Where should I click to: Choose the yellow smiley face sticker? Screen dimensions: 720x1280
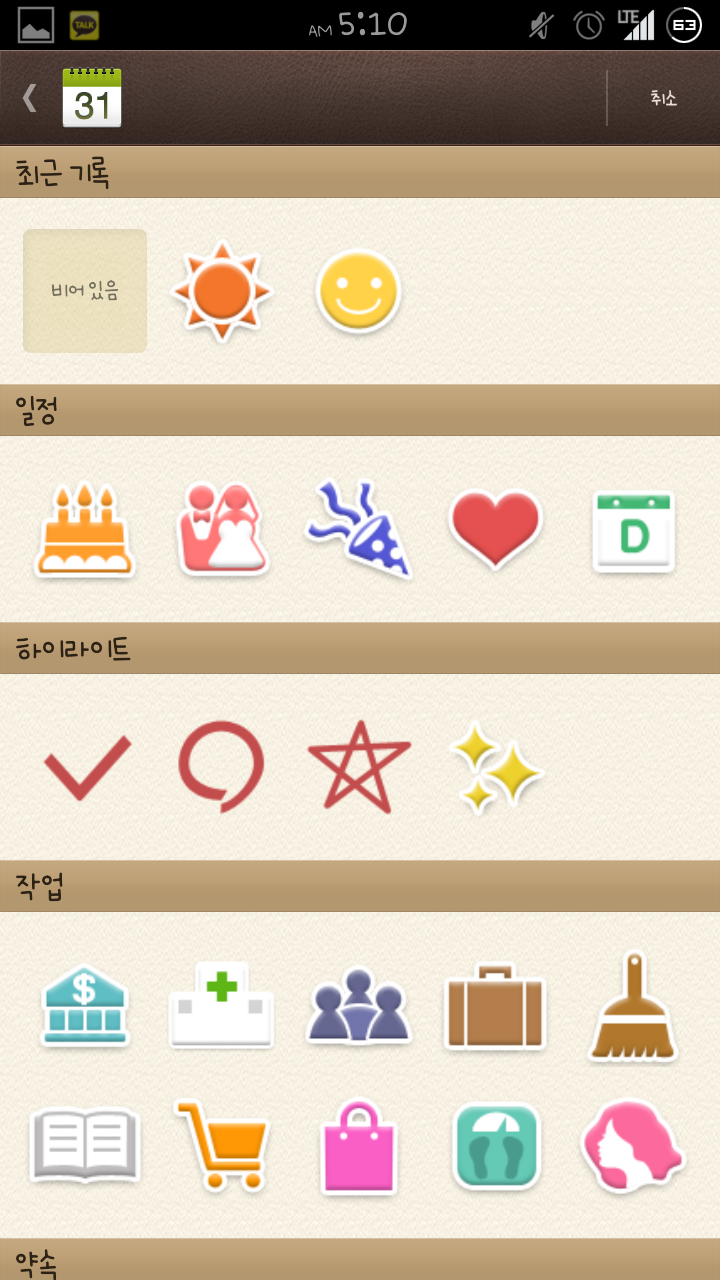click(358, 291)
